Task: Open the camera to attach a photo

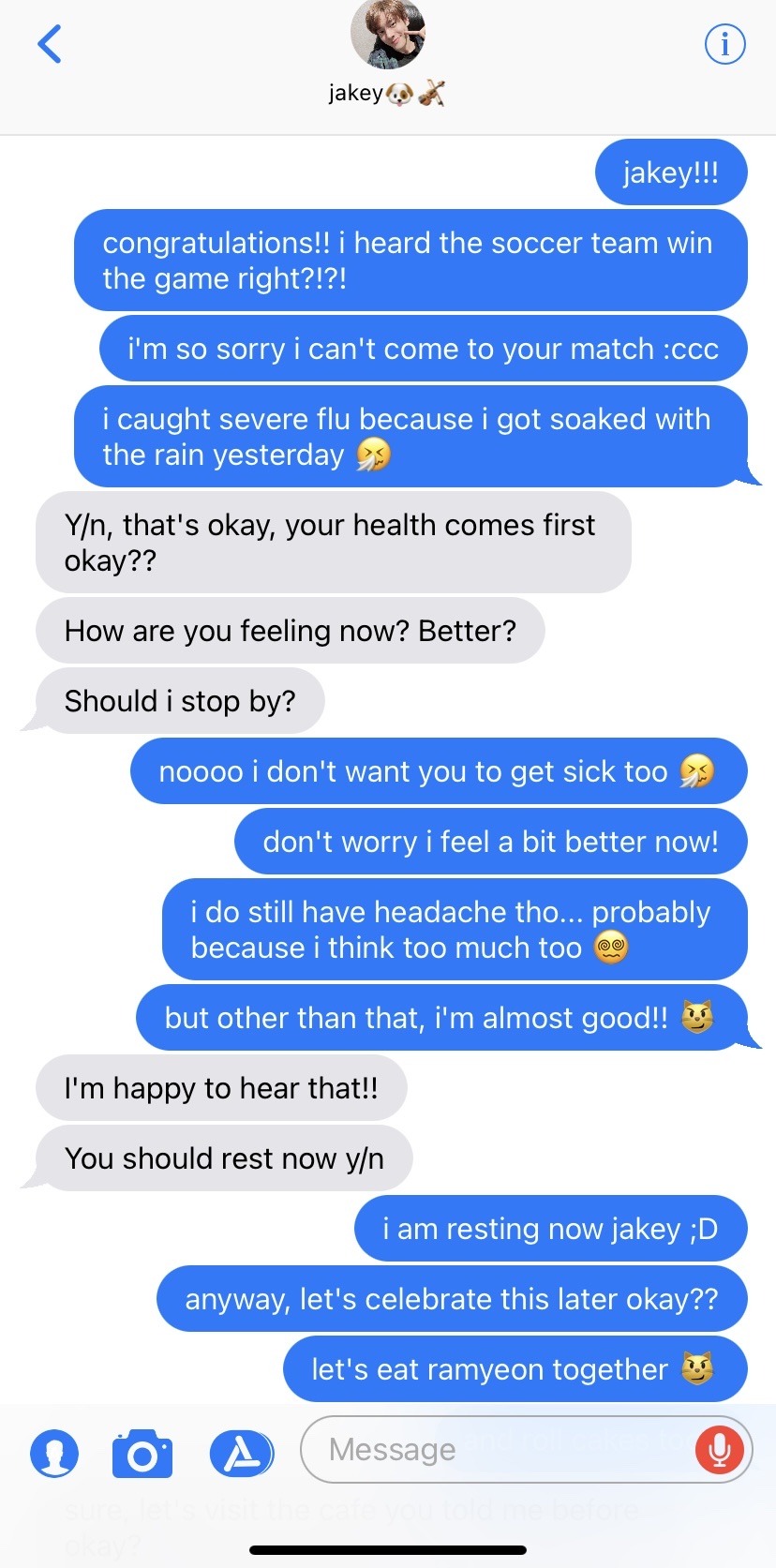Action: pos(142,1454)
